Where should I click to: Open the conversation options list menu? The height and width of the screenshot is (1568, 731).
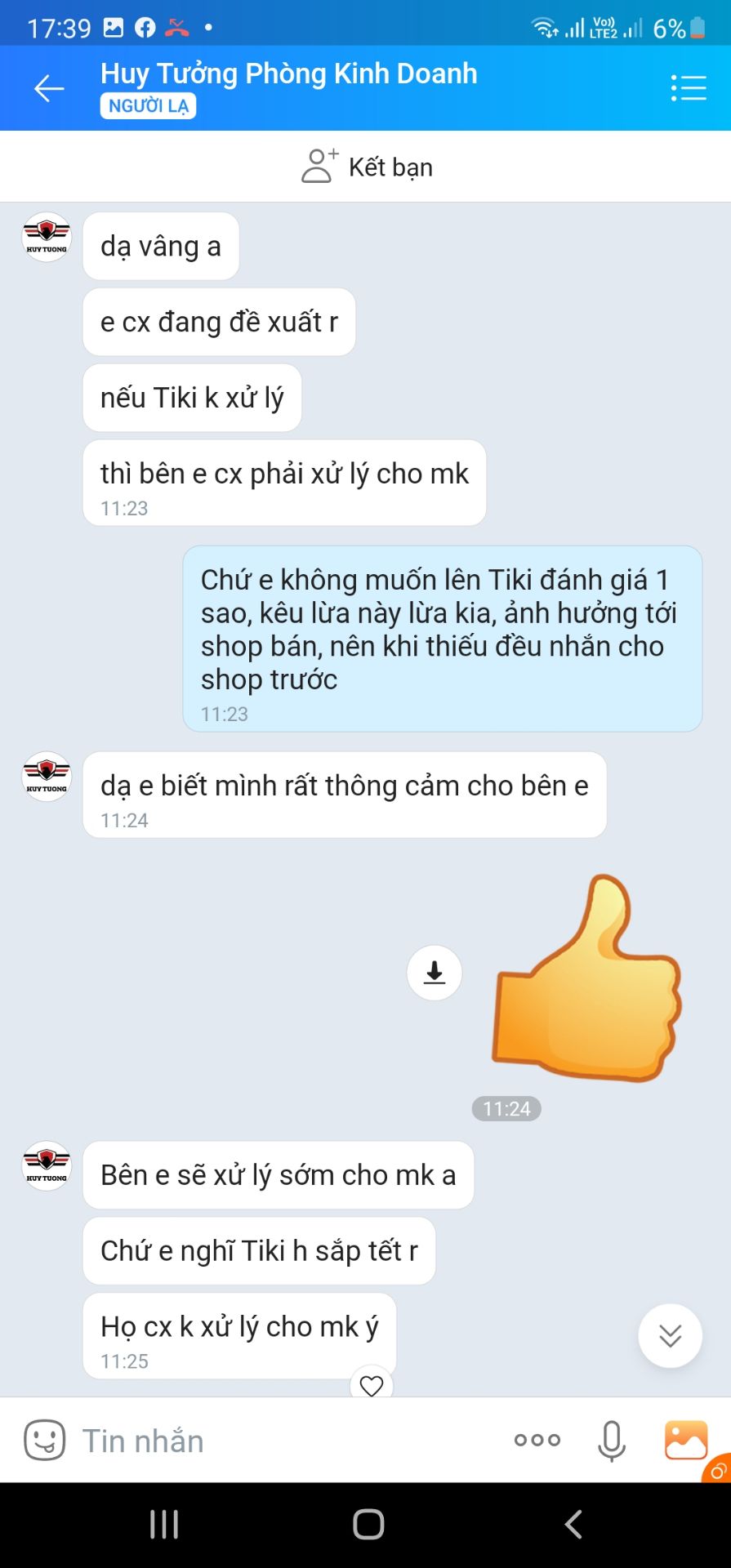tap(689, 87)
